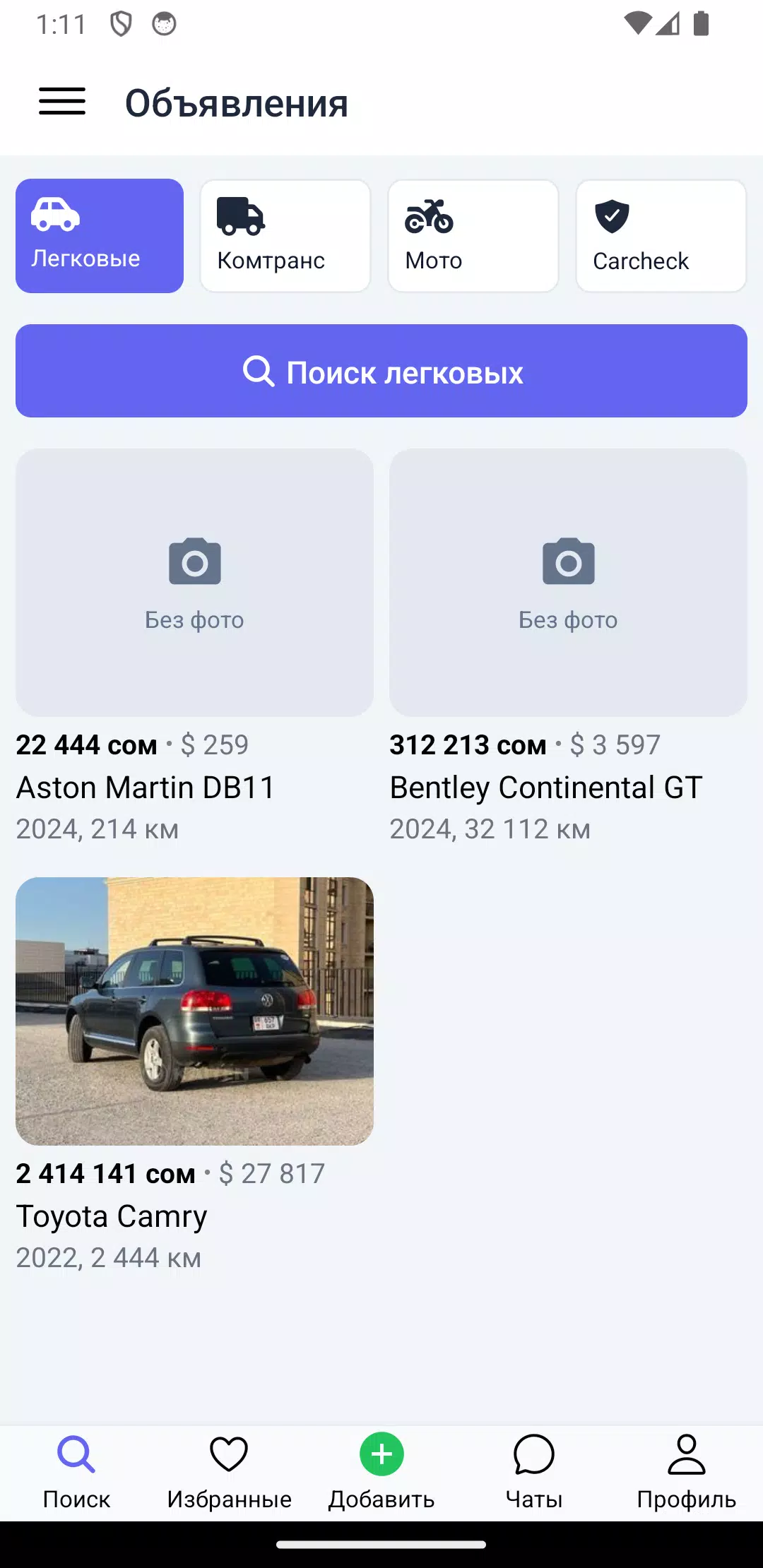
Task: Open the Bentley Continental GT listing
Action: pos(545,787)
